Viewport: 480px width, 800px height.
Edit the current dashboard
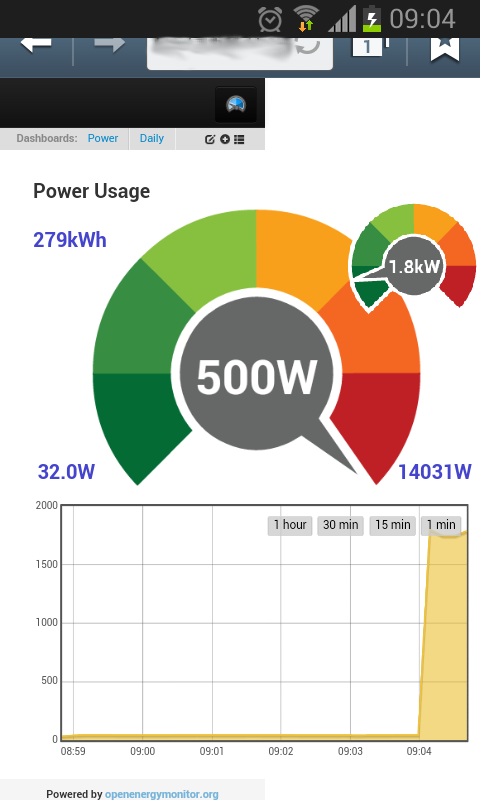click(210, 139)
